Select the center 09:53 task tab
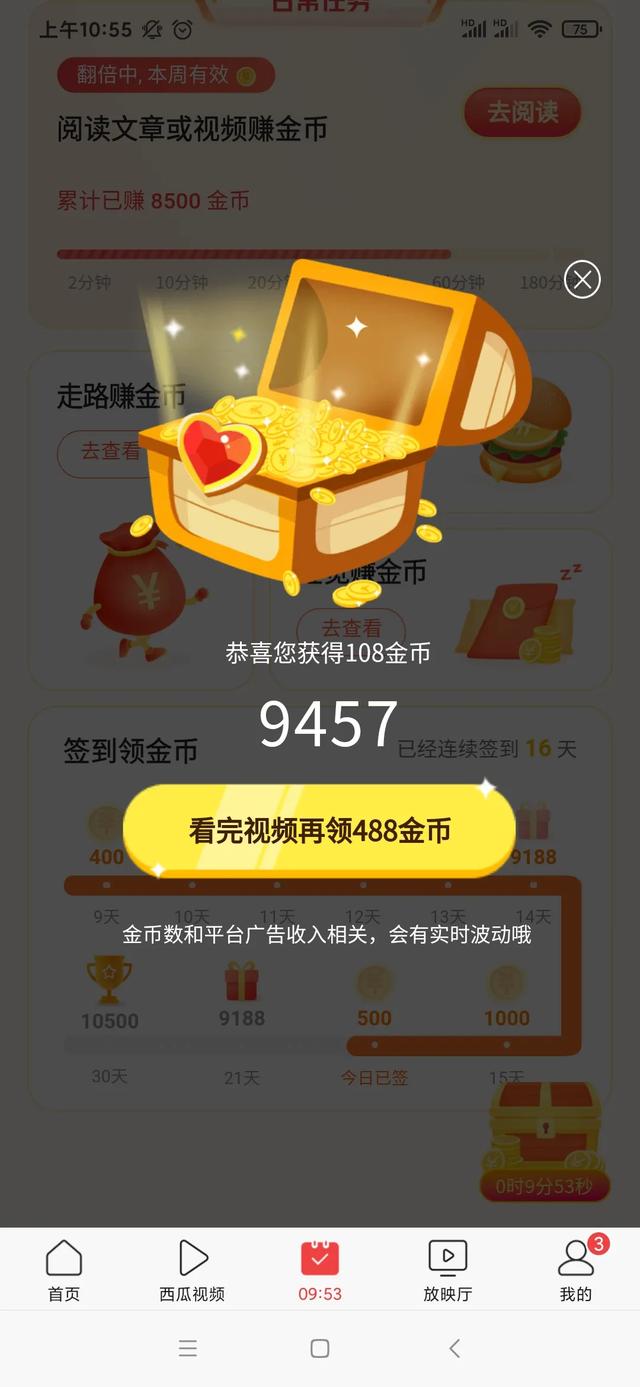Viewport: 640px width, 1387px height. click(x=320, y=1269)
